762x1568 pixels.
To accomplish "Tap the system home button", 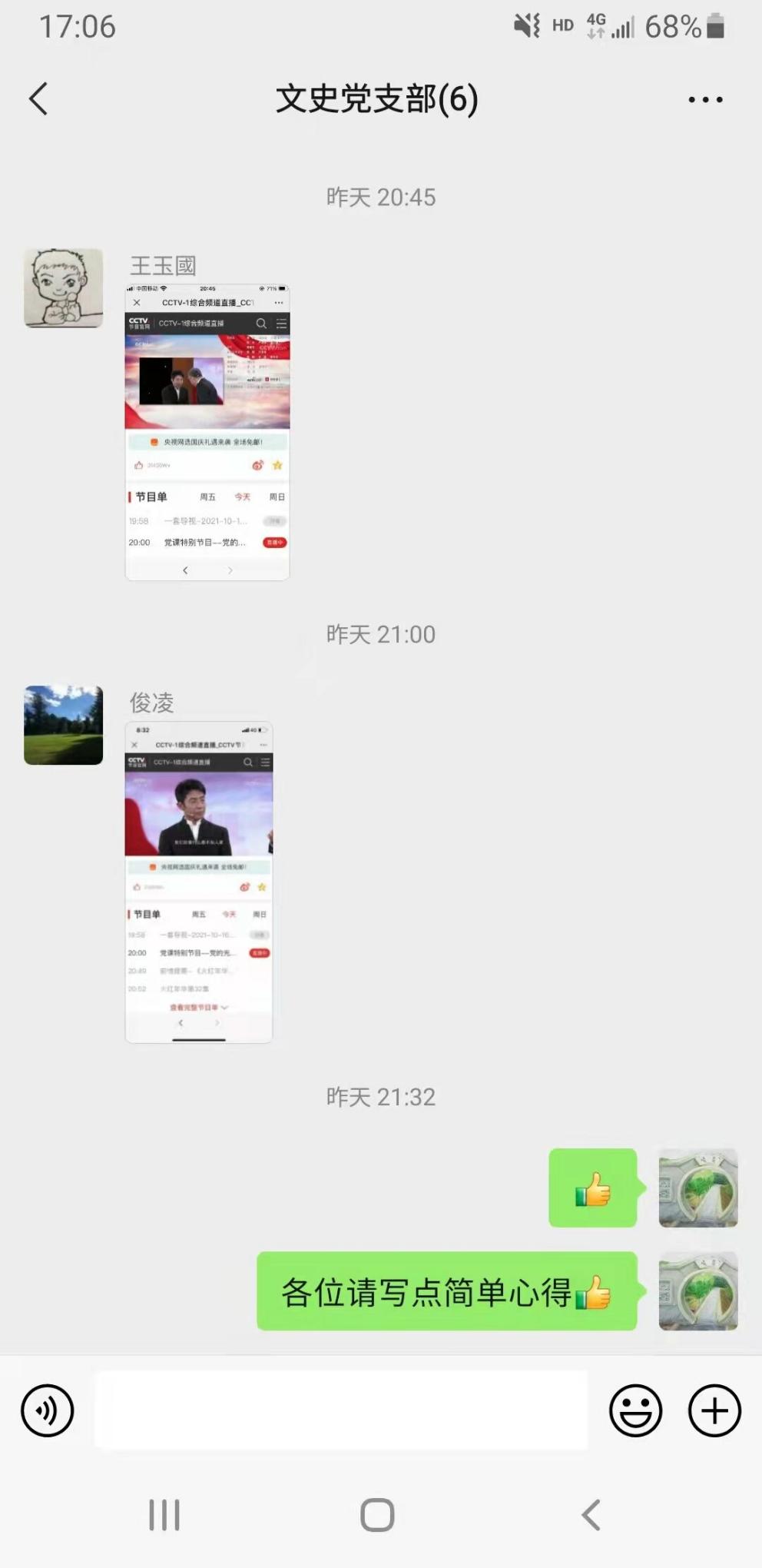I will [377, 1515].
